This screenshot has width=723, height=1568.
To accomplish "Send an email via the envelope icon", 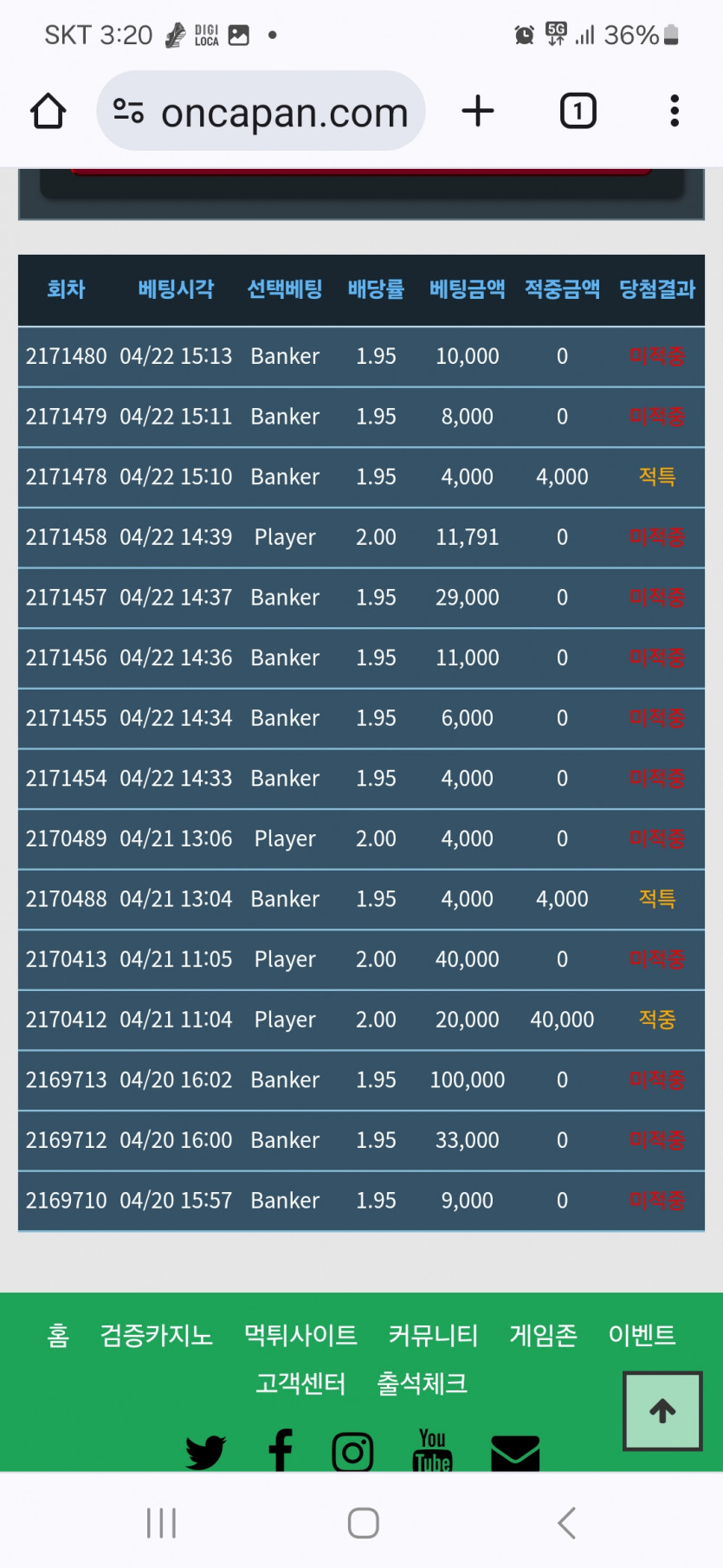I will point(515,1451).
